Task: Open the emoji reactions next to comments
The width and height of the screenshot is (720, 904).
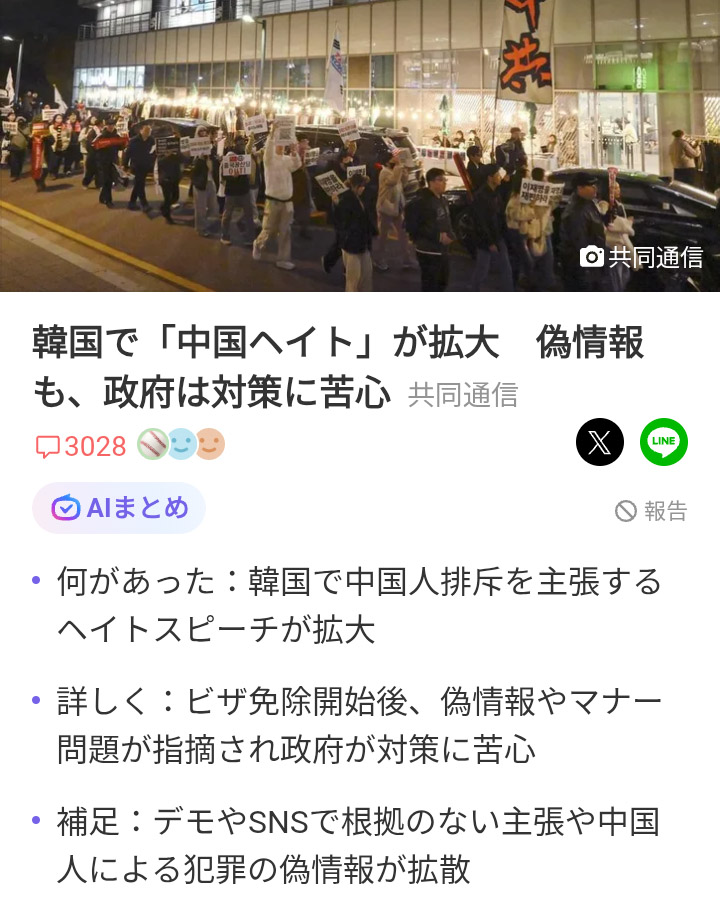Action: pyautogui.click(x=181, y=444)
